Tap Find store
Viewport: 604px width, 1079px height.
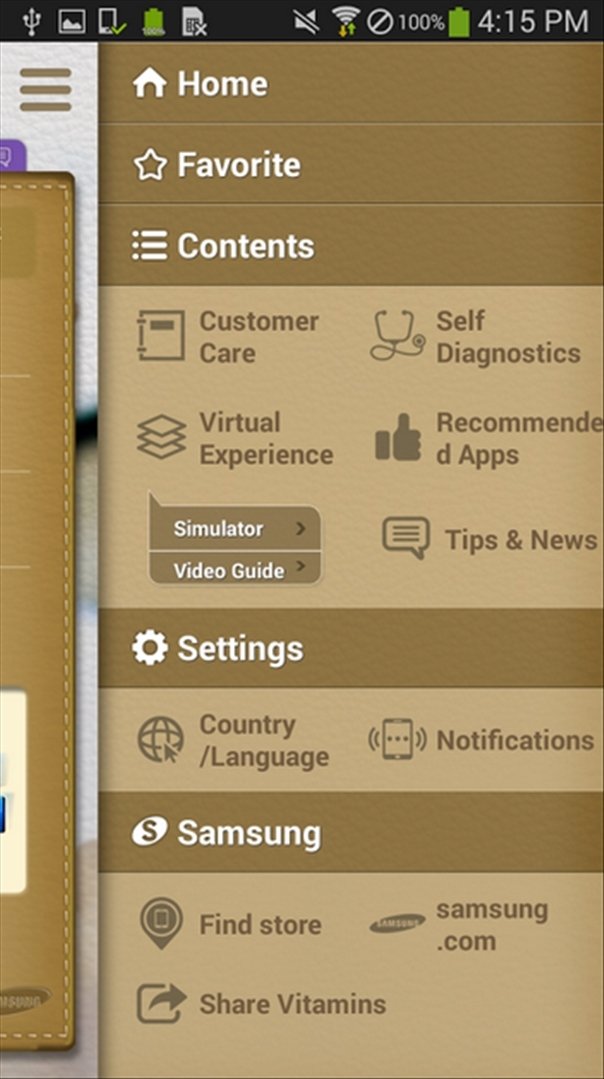230,924
